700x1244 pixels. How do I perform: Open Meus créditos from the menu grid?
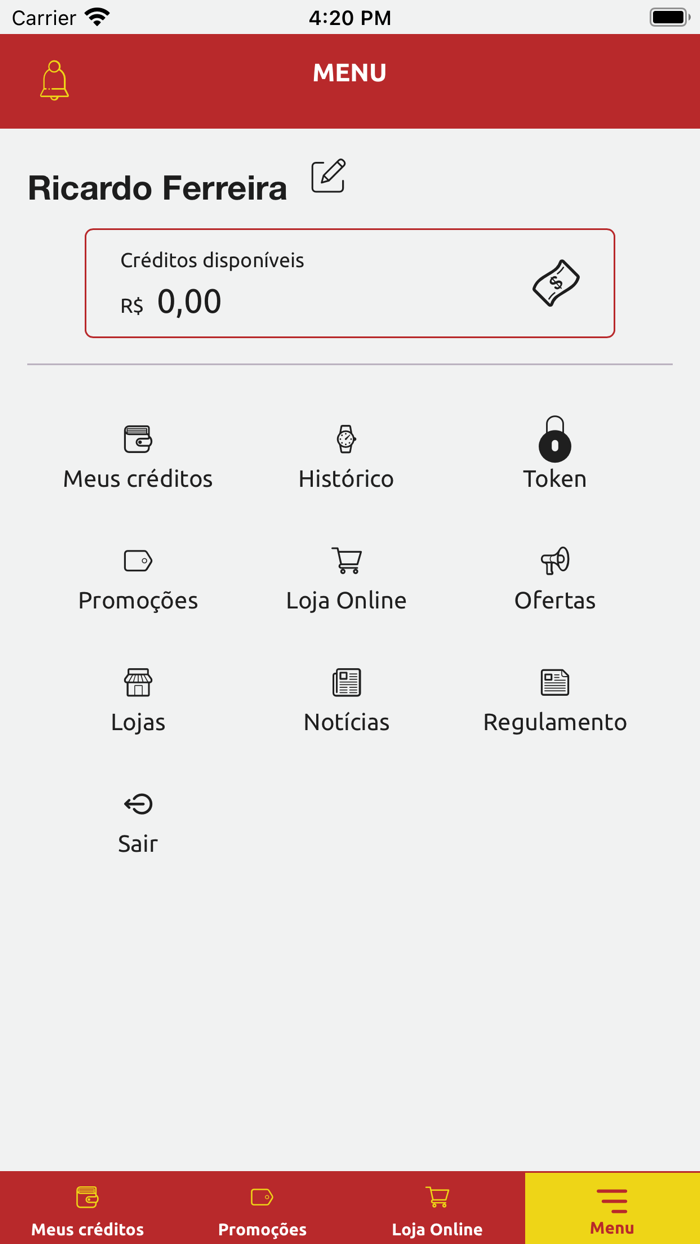(138, 457)
